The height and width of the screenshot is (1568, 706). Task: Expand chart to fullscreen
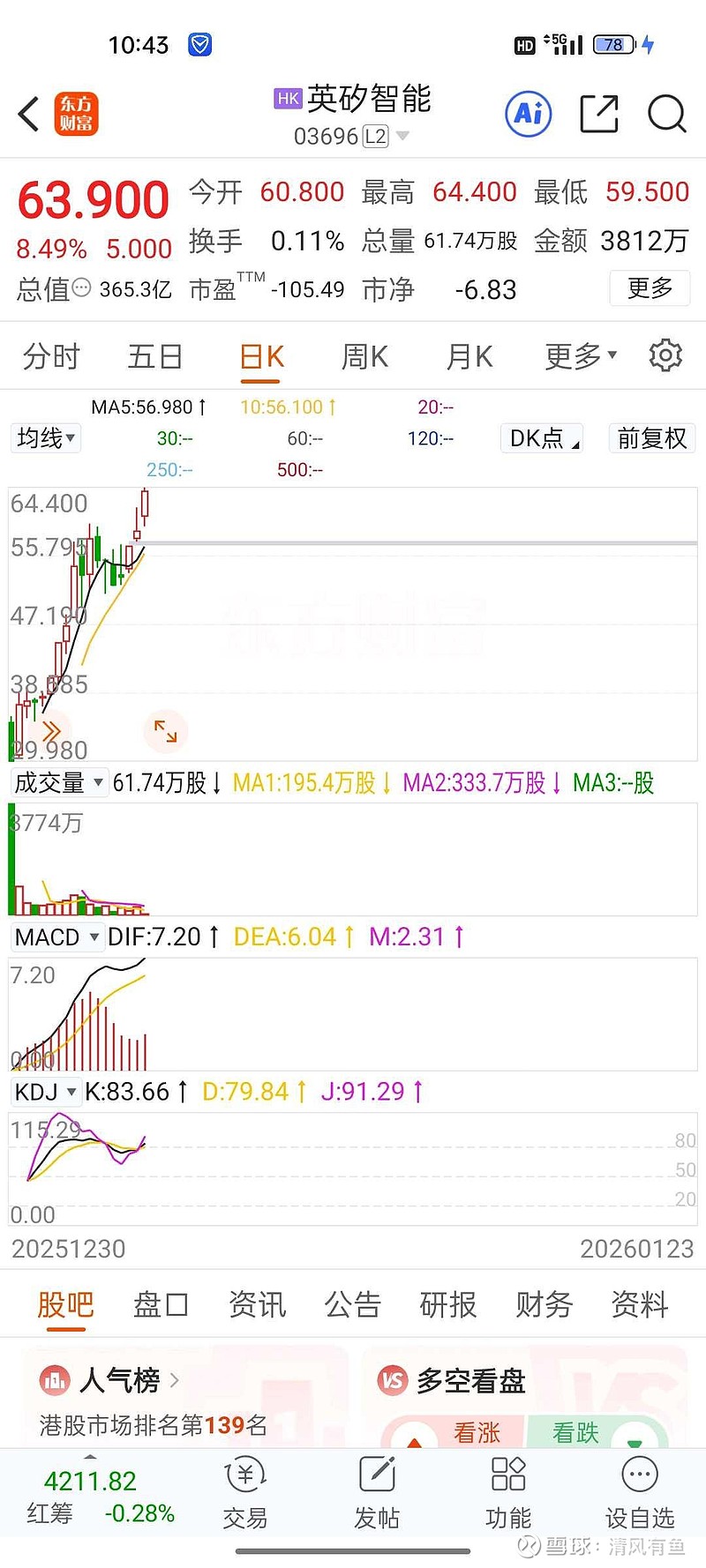click(x=165, y=731)
